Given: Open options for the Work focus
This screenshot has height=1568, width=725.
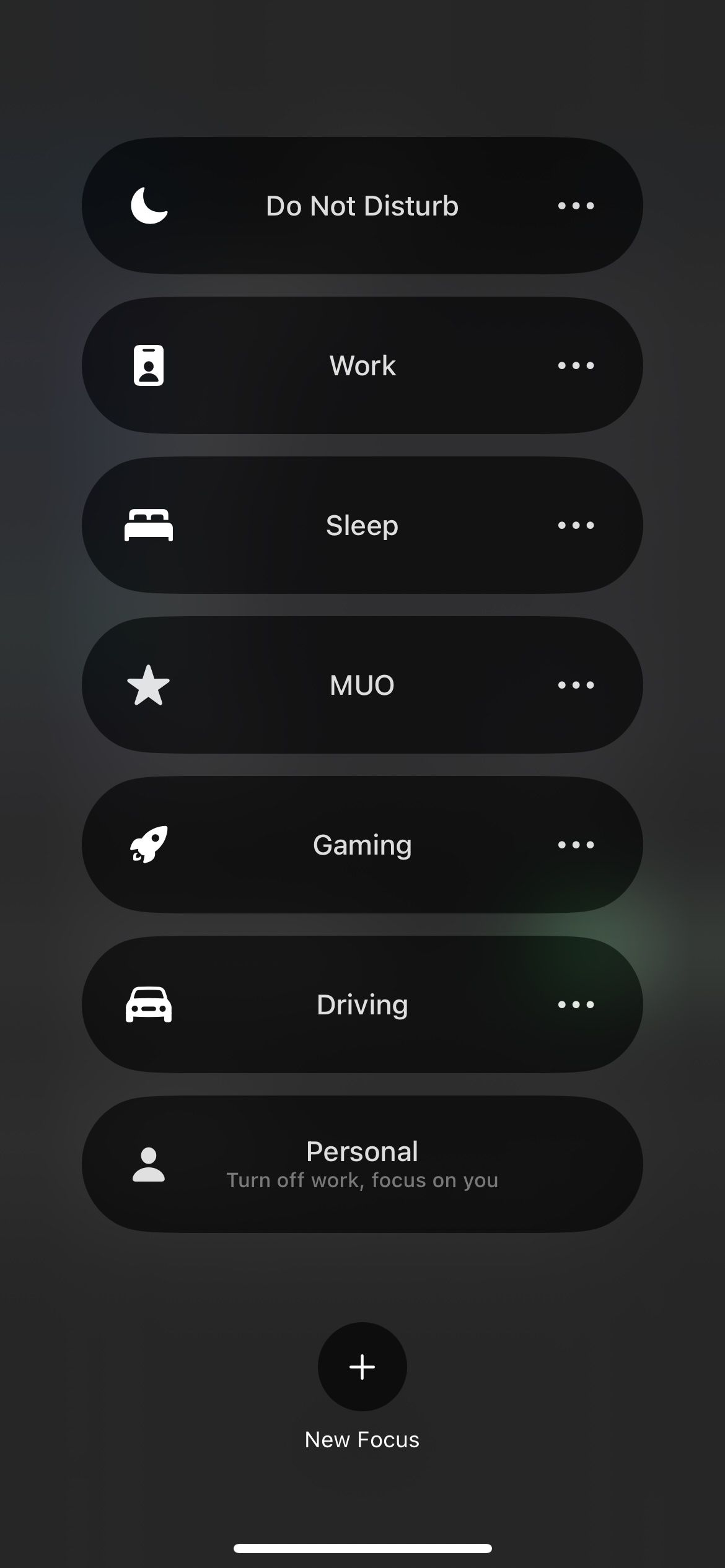Looking at the screenshot, I should (575, 365).
